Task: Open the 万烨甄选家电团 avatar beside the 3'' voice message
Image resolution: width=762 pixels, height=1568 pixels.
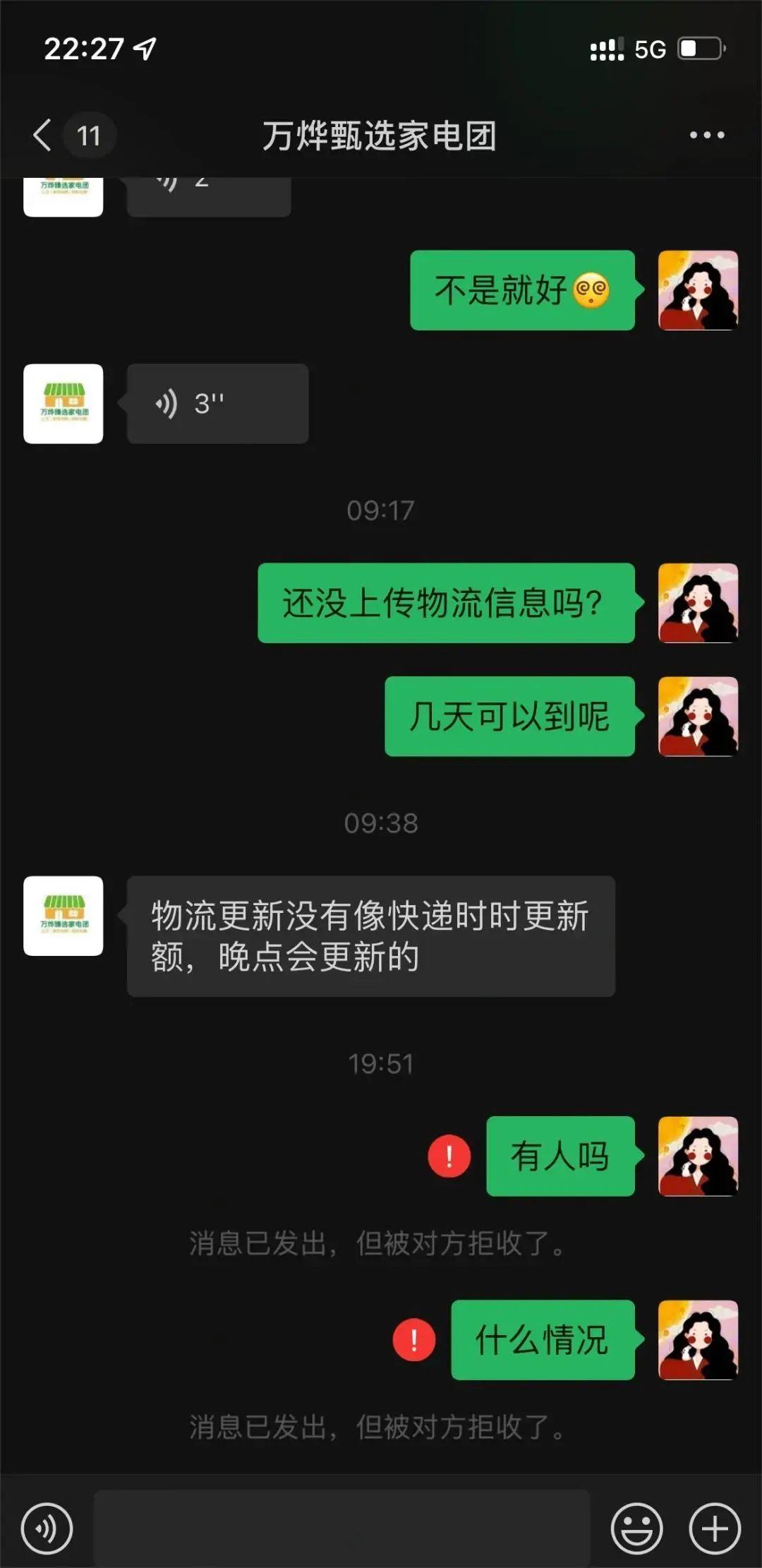Action: (64, 404)
